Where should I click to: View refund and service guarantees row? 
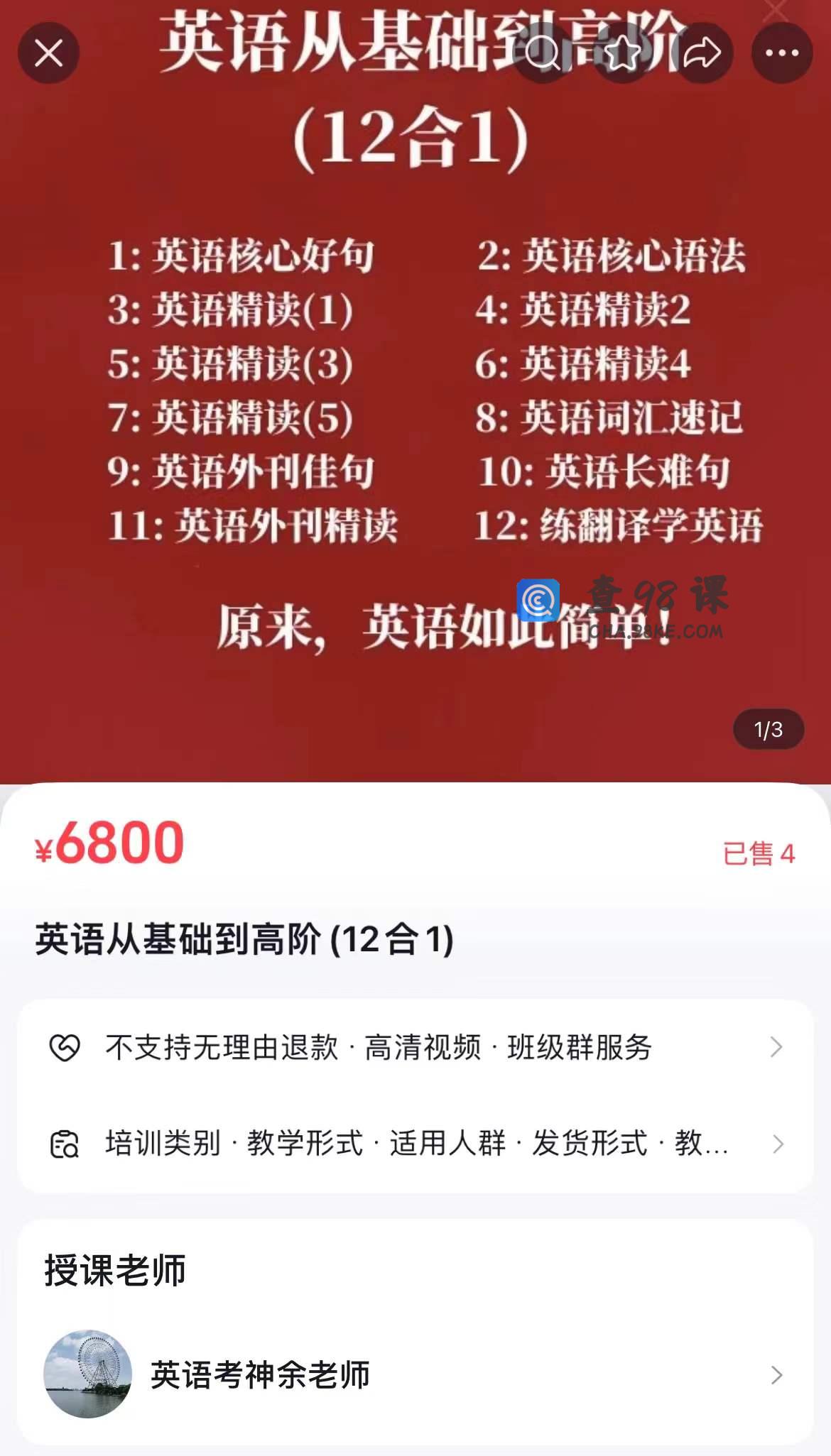coord(415,1047)
